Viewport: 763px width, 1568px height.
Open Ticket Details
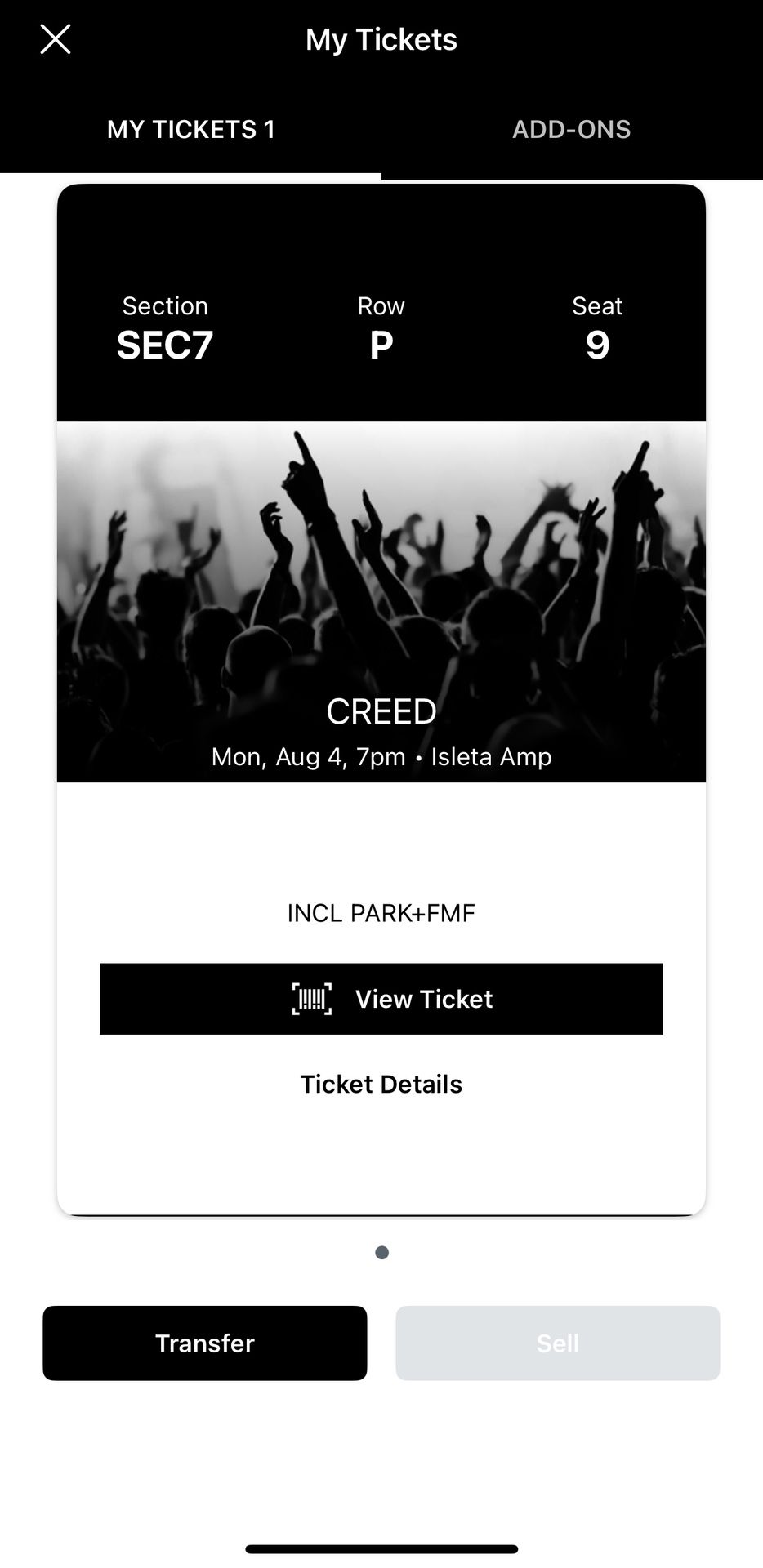tap(380, 1084)
